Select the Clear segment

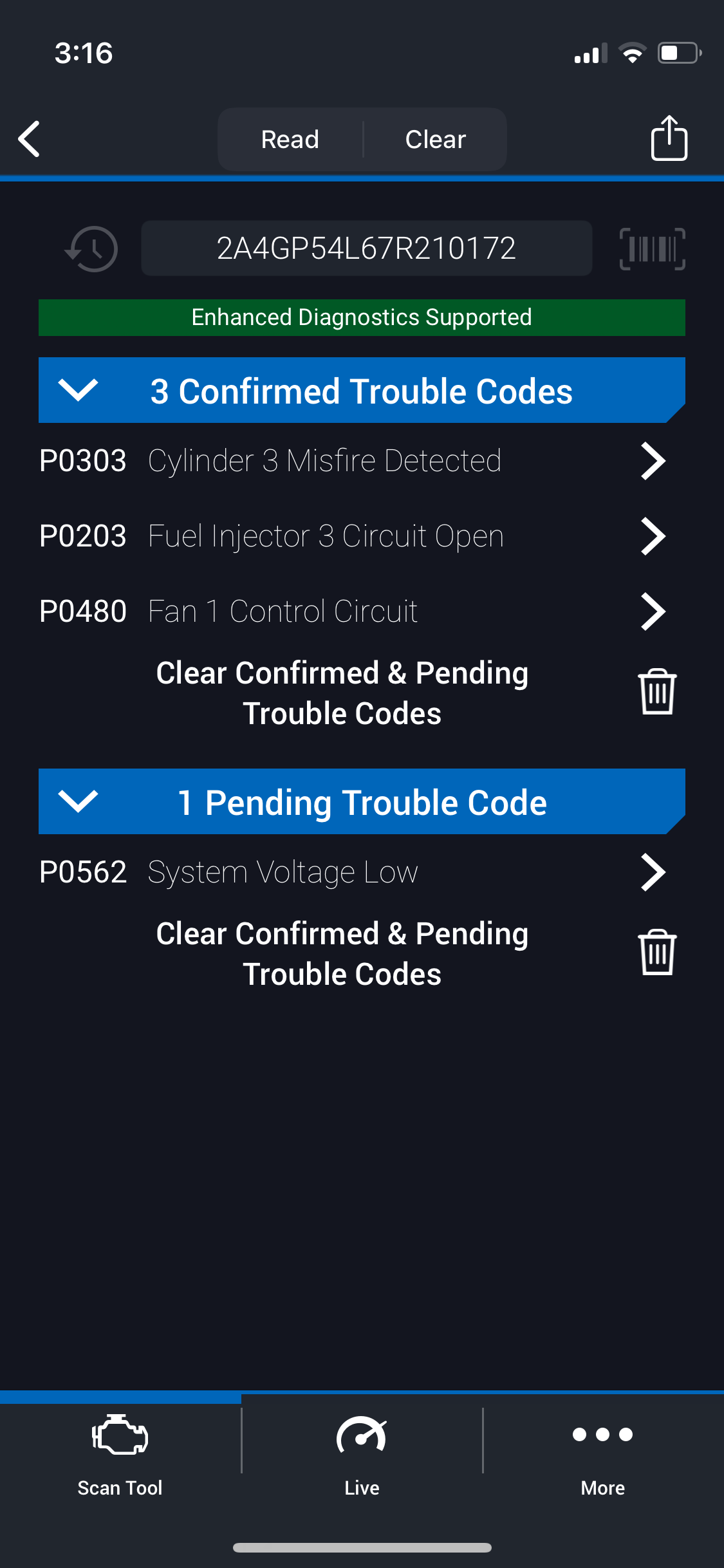click(x=436, y=139)
